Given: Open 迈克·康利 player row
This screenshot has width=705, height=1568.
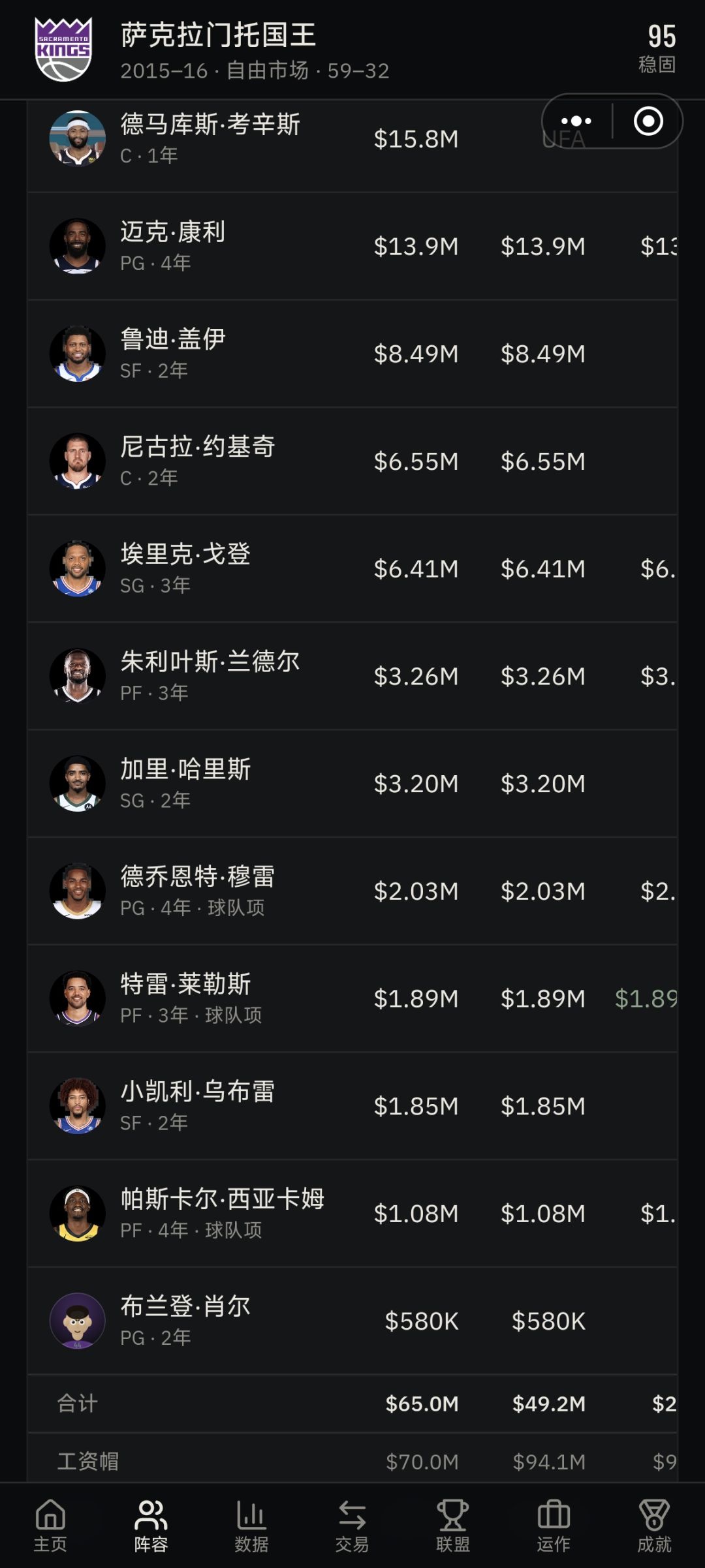Looking at the screenshot, I should pyautogui.click(x=352, y=246).
